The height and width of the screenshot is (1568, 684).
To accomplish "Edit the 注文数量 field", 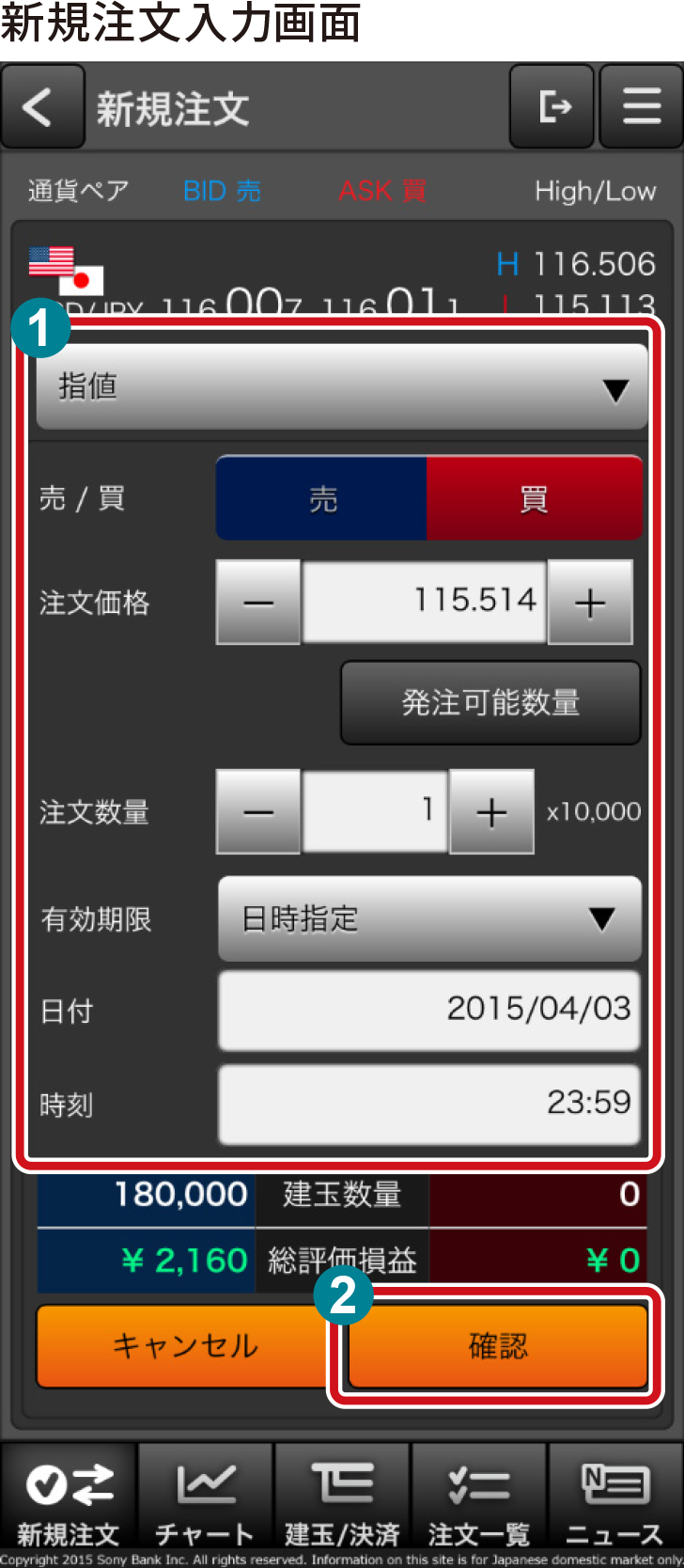I will pyautogui.click(x=375, y=811).
